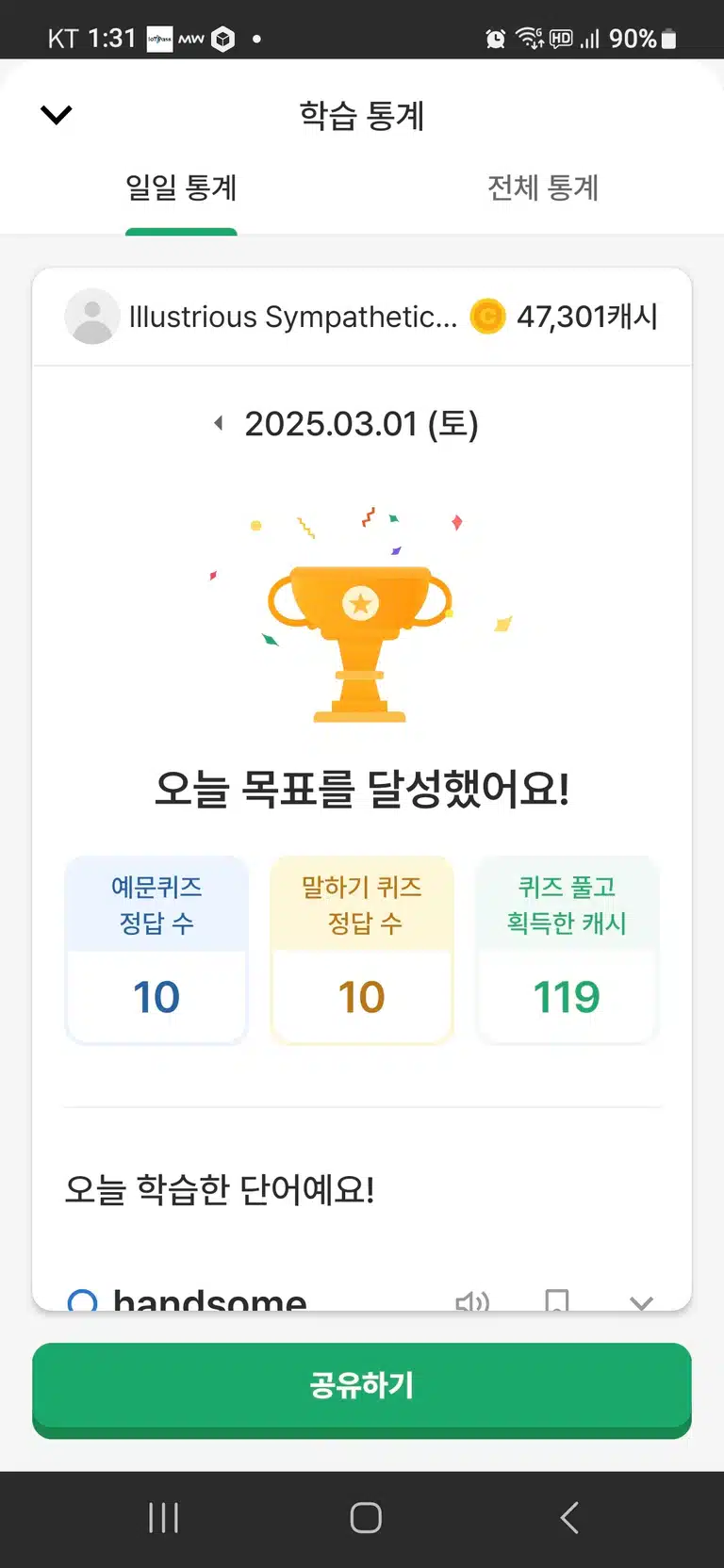Switch to the 전체 통계 tab
The image size is (724, 1568).
pos(543,188)
